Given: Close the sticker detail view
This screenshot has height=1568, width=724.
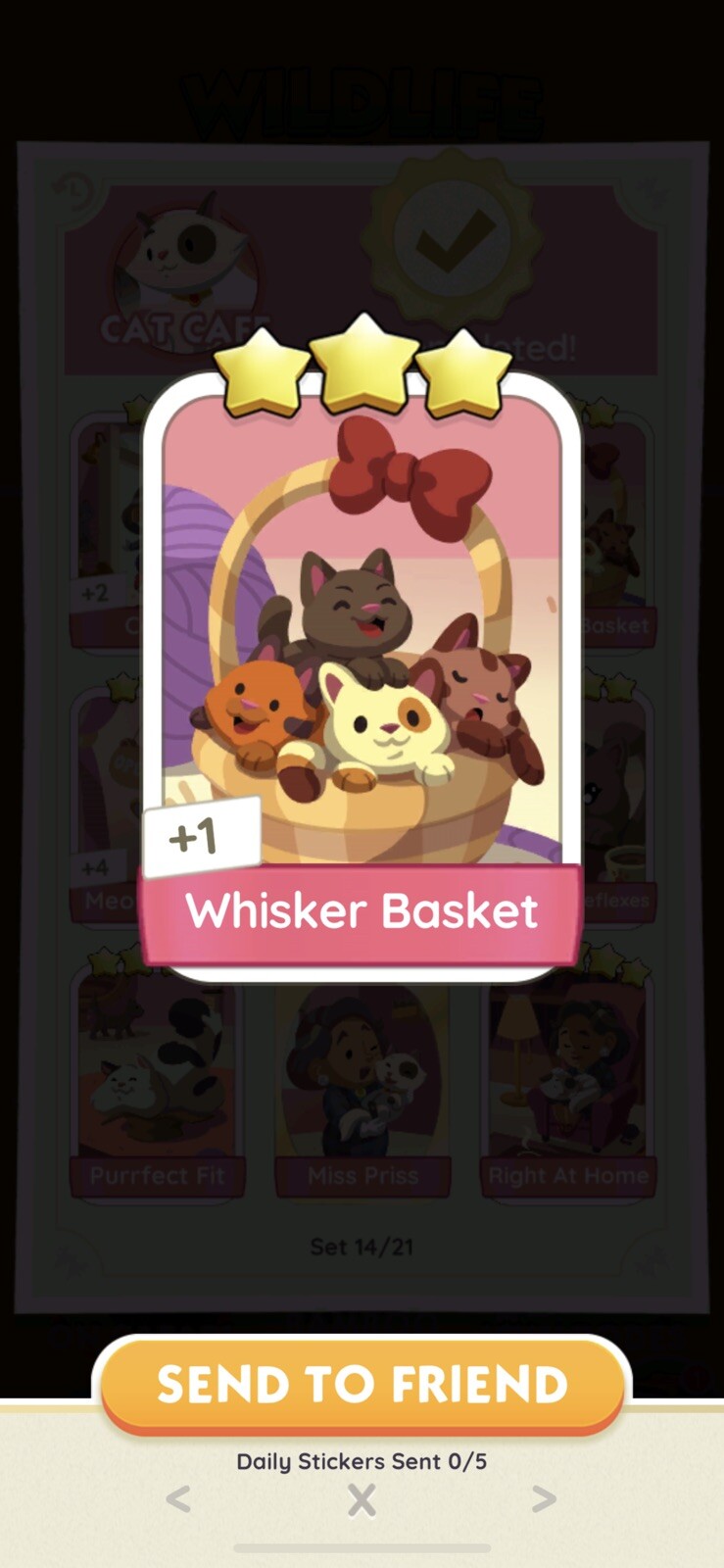Looking at the screenshot, I should [362, 1500].
